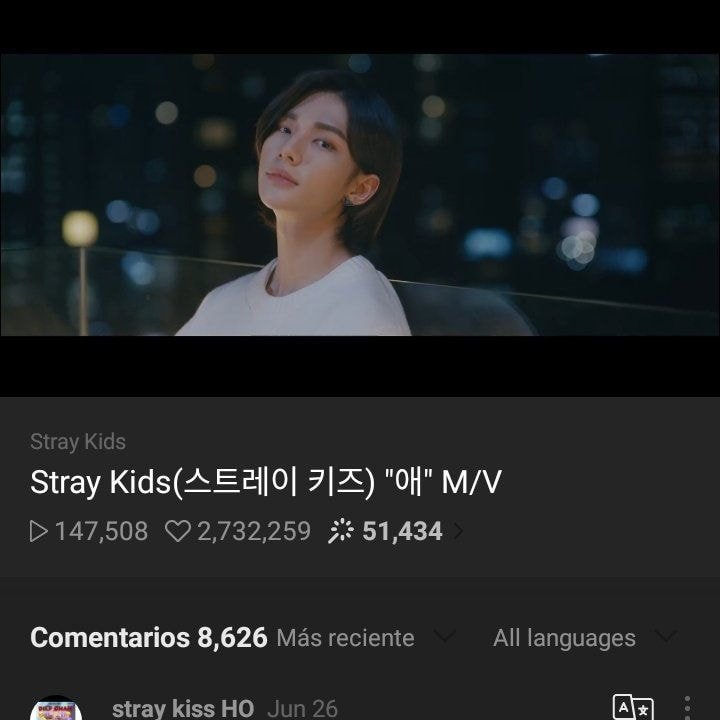Open the All languages filter dropdown
This screenshot has width=720, height=720.
point(583,638)
